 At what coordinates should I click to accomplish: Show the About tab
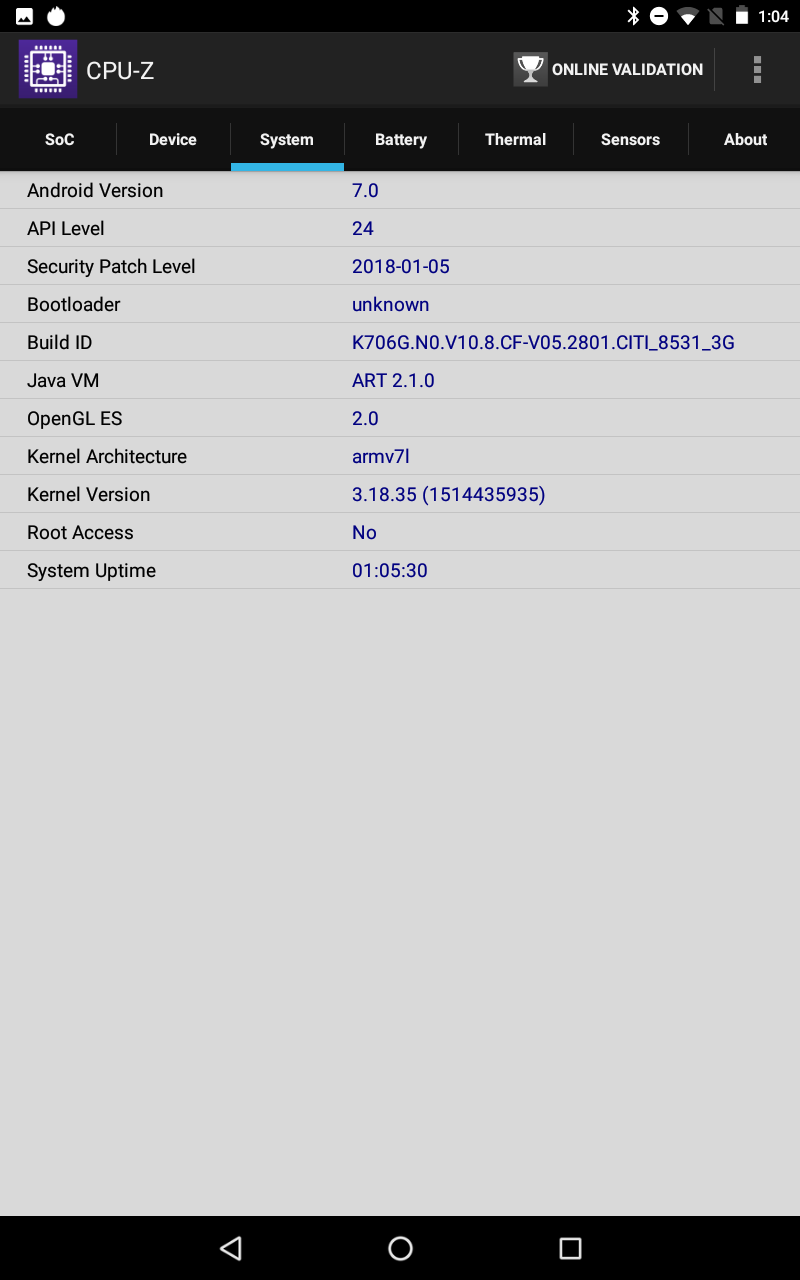(x=745, y=139)
